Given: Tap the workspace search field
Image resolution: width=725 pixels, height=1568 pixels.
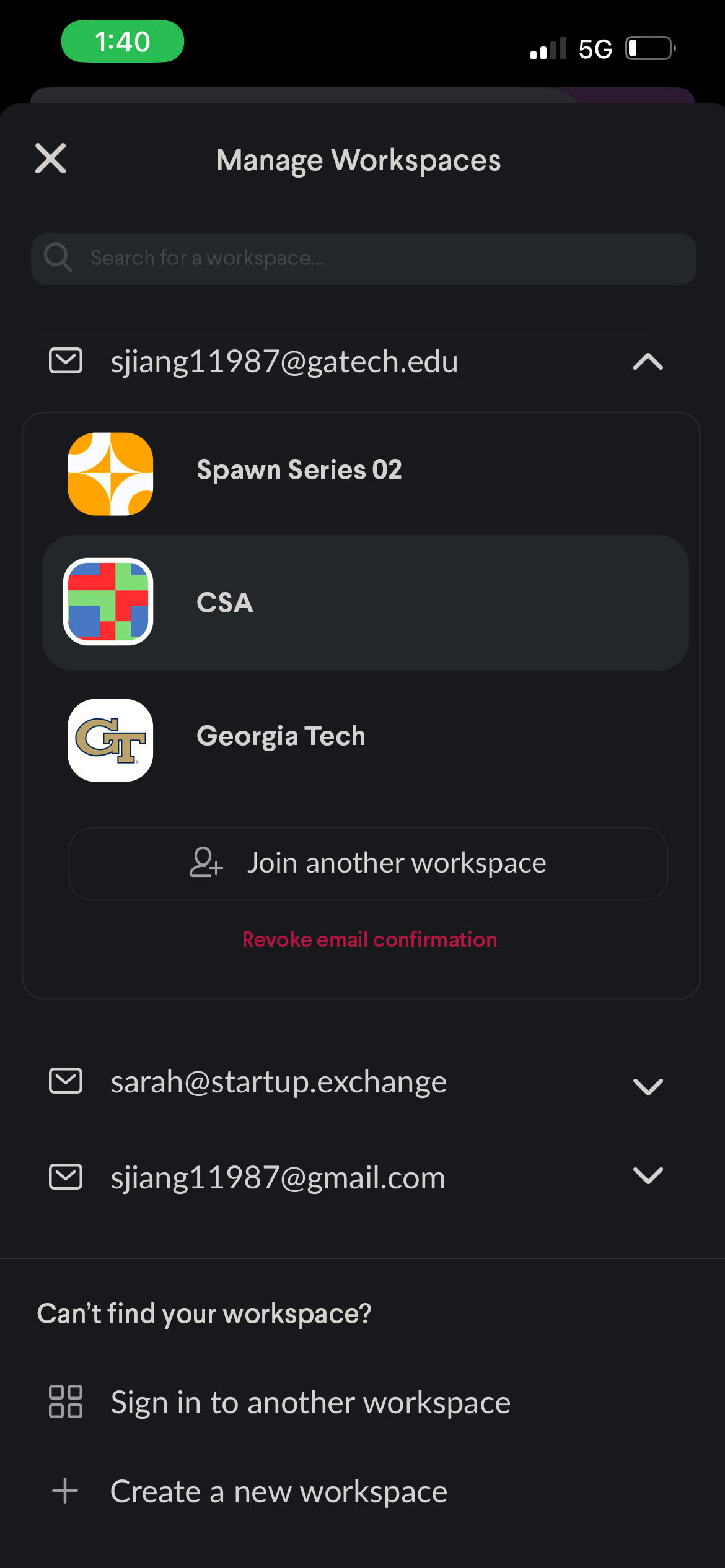Looking at the screenshot, I should [x=363, y=259].
